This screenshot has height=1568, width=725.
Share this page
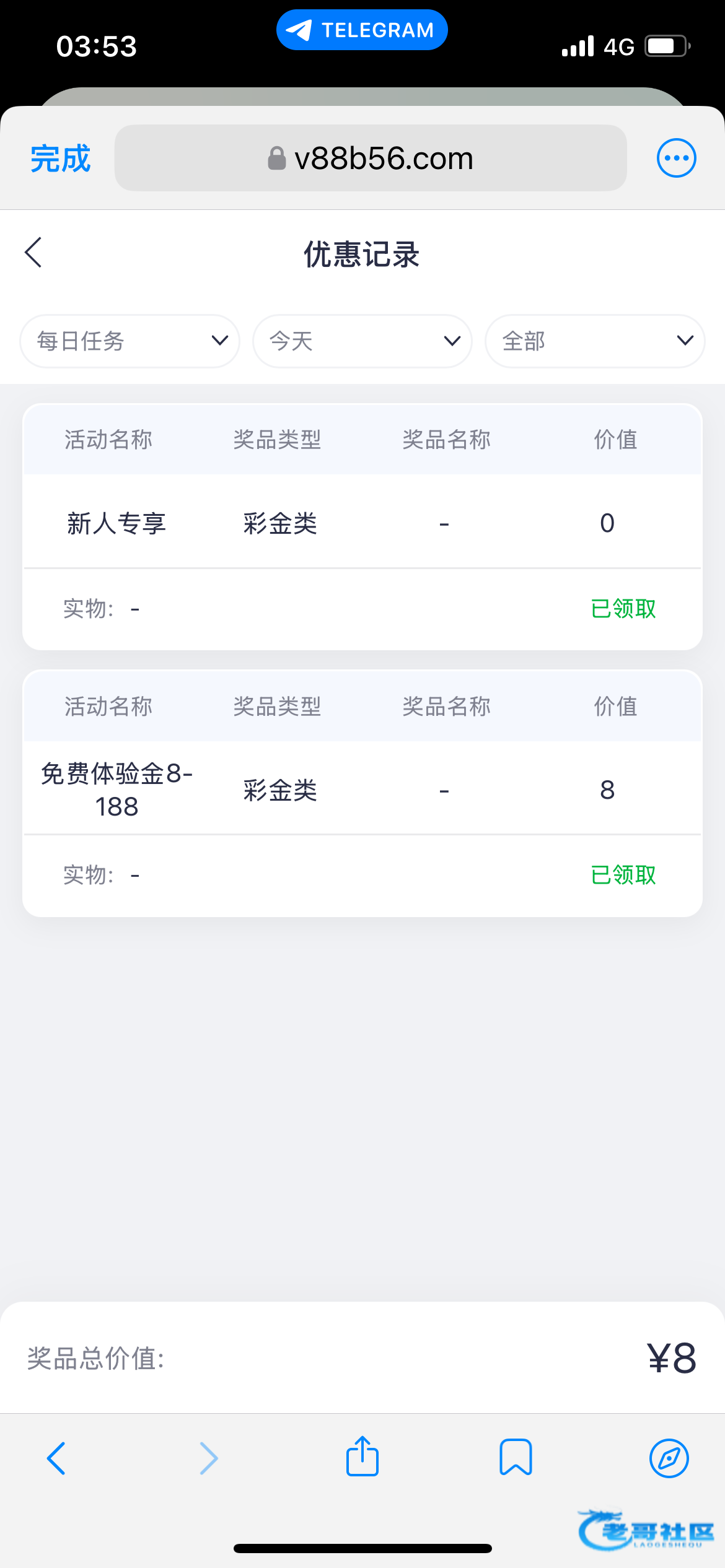coord(362,1457)
